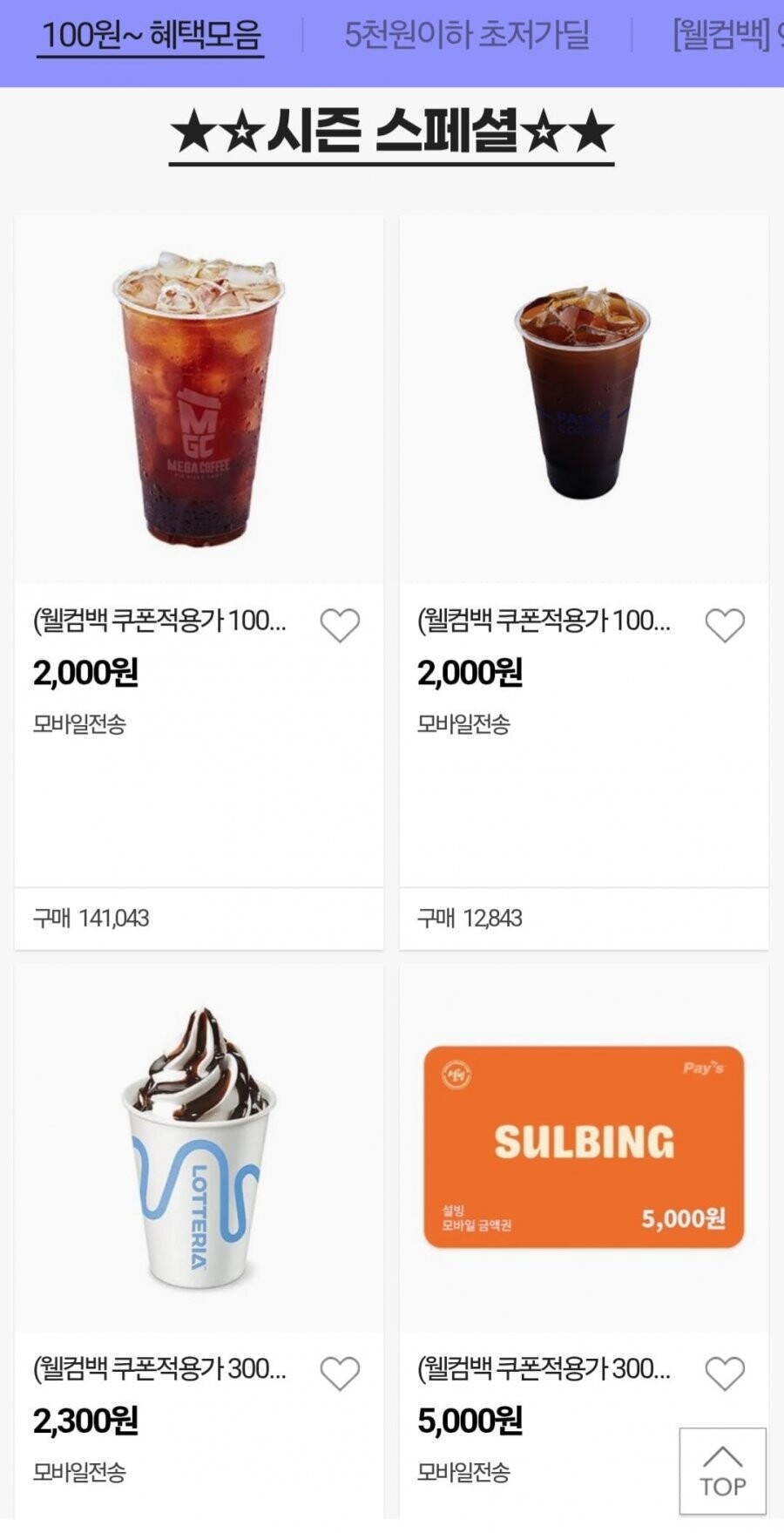Image resolution: width=784 pixels, height=1533 pixels.
Task: Like the Lotteria sundae with the heart
Action: click(x=340, y=1374)
